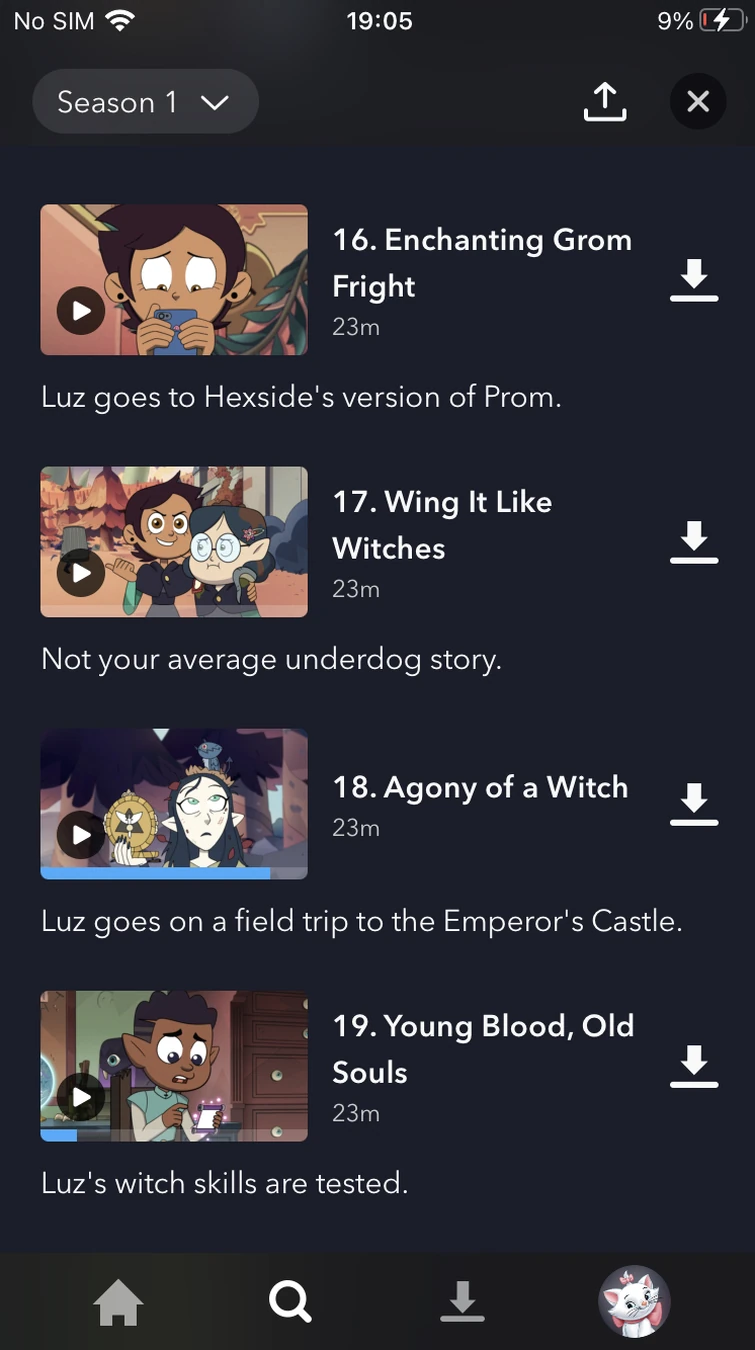Screen dimensions: 755x1350
Task: Expand the Season 1 dropdown
Action: pyautogui.click(x=145, y=102)
